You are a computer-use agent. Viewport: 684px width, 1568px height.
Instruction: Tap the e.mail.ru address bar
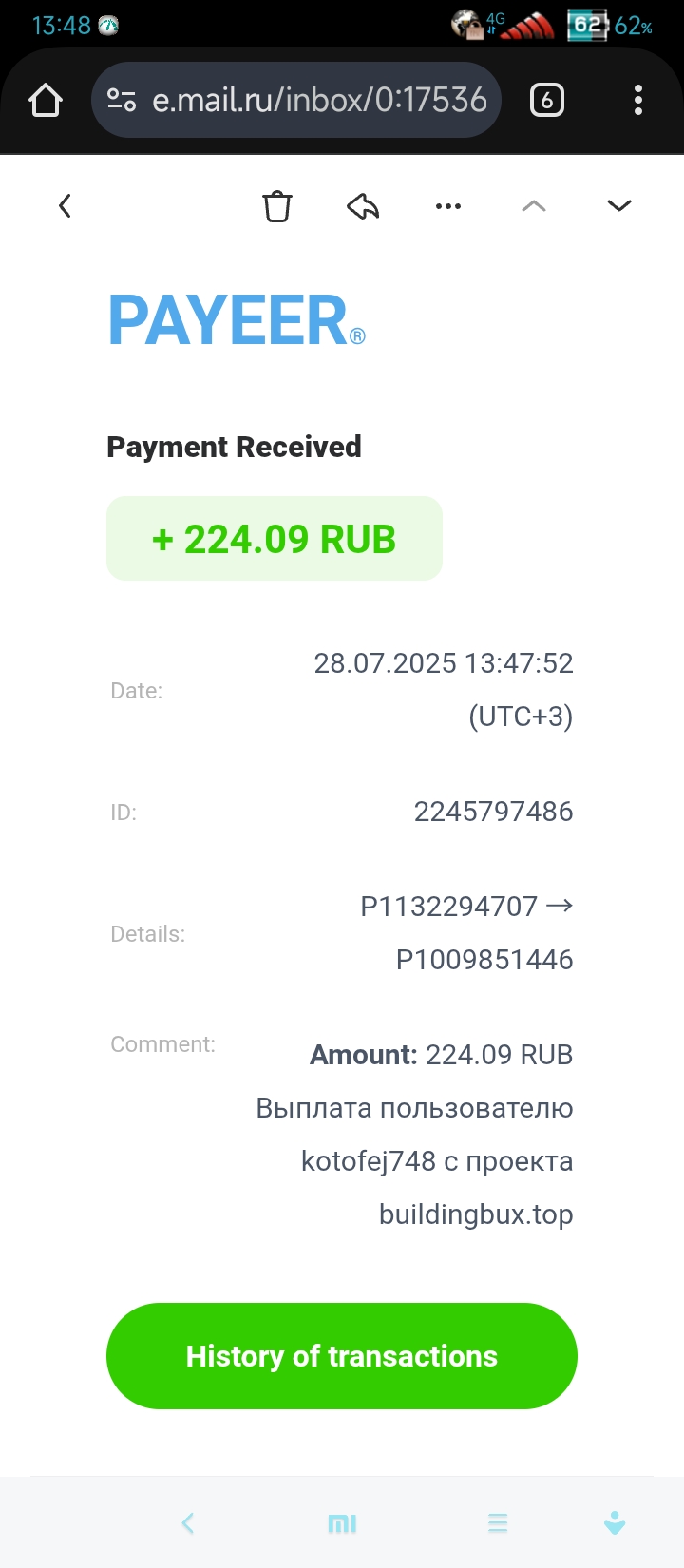pyautogui.click(x=296, y=100)
